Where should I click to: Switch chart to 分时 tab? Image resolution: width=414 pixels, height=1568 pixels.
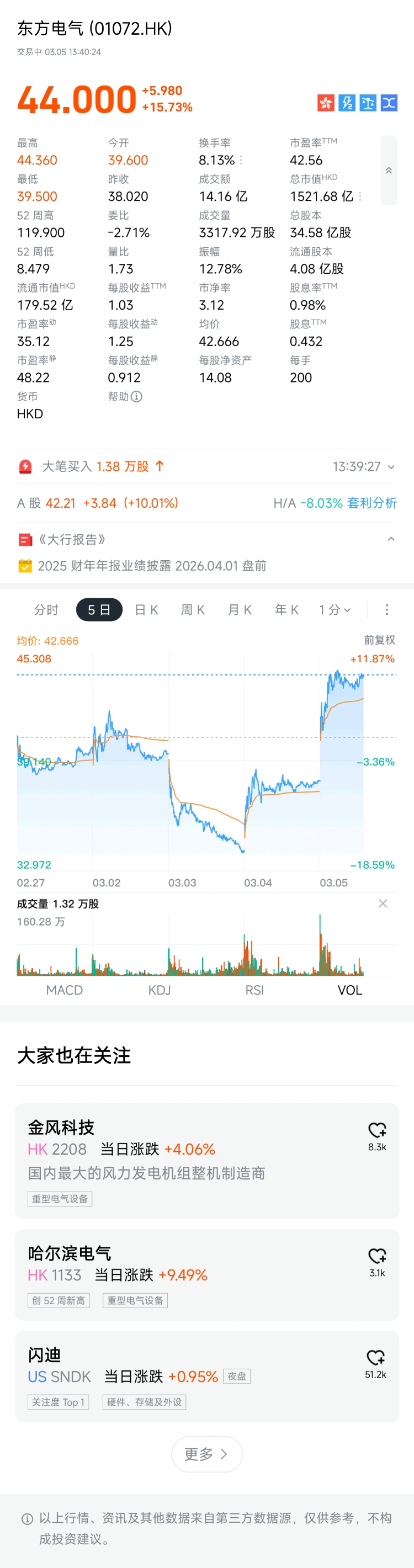tap(46, 609)
